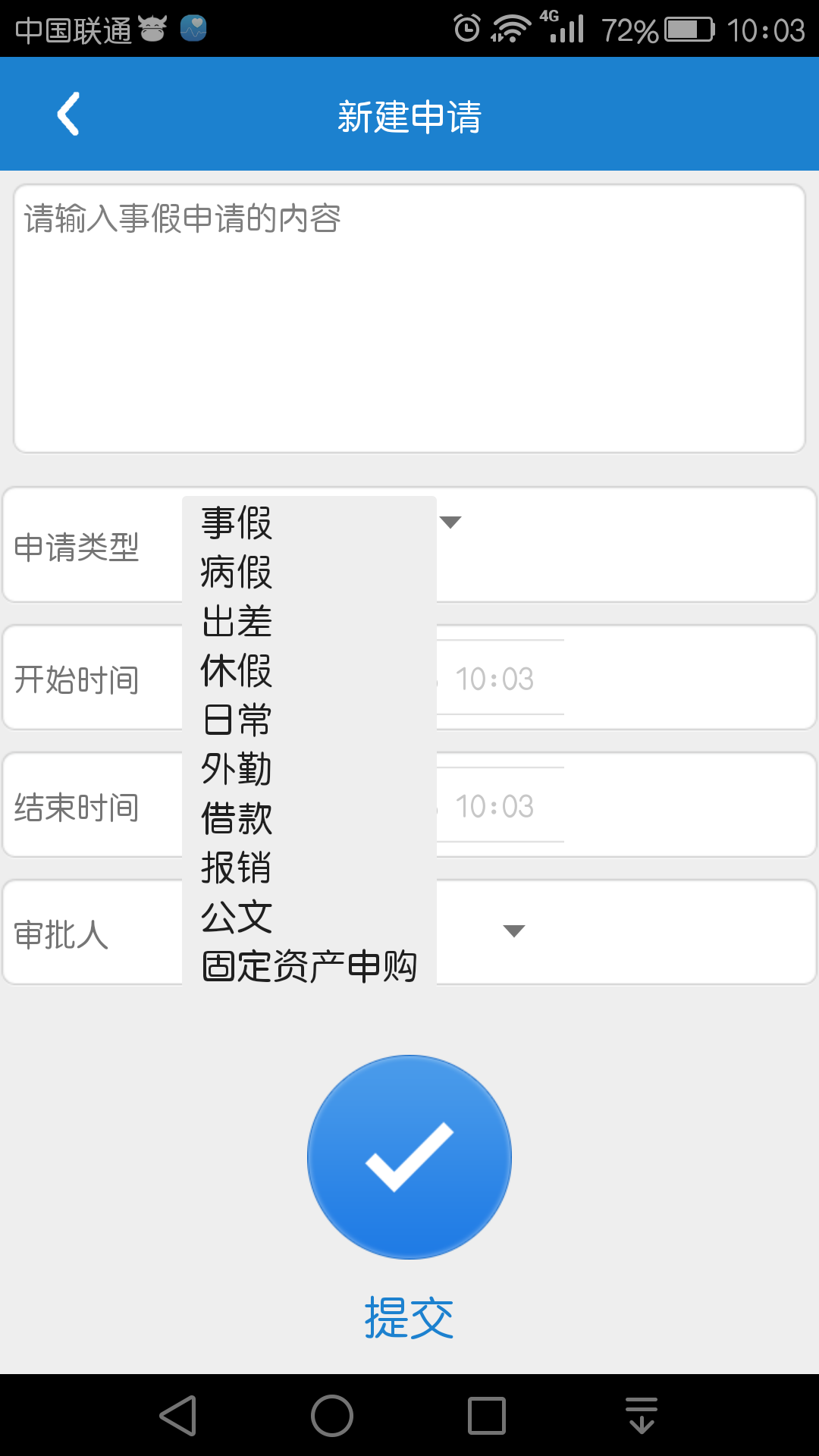Open the 开始时间 time picker showing 10:03
This screenshot has height=1456, width=819.
pos(494,679)
